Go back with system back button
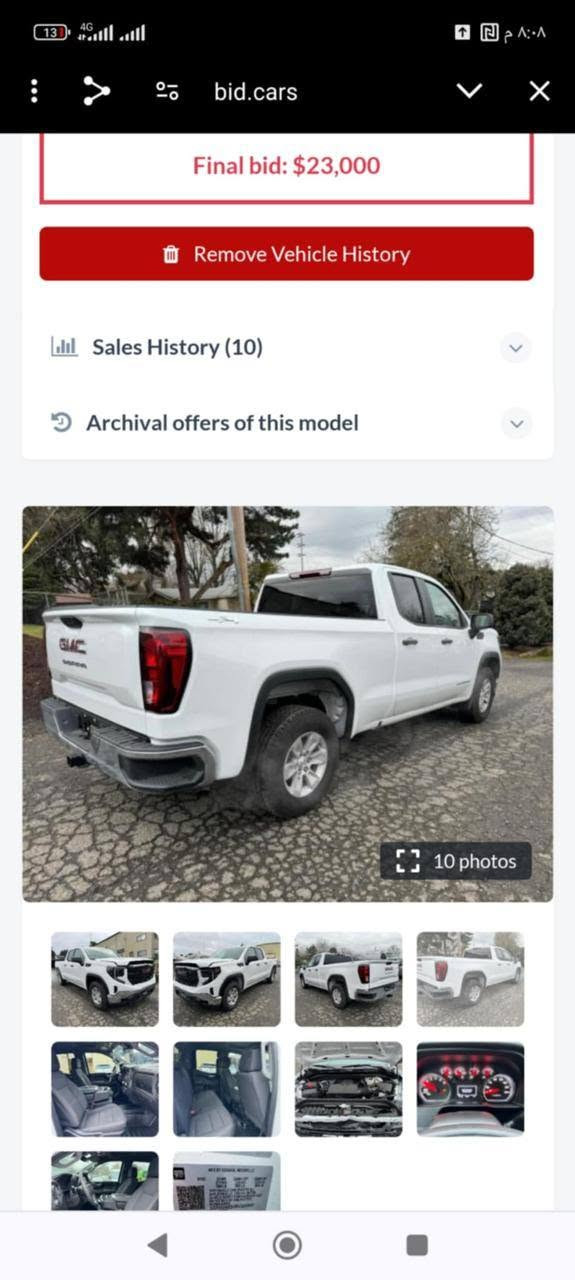The image size is (575, 1280). (x=157, y=1244)
